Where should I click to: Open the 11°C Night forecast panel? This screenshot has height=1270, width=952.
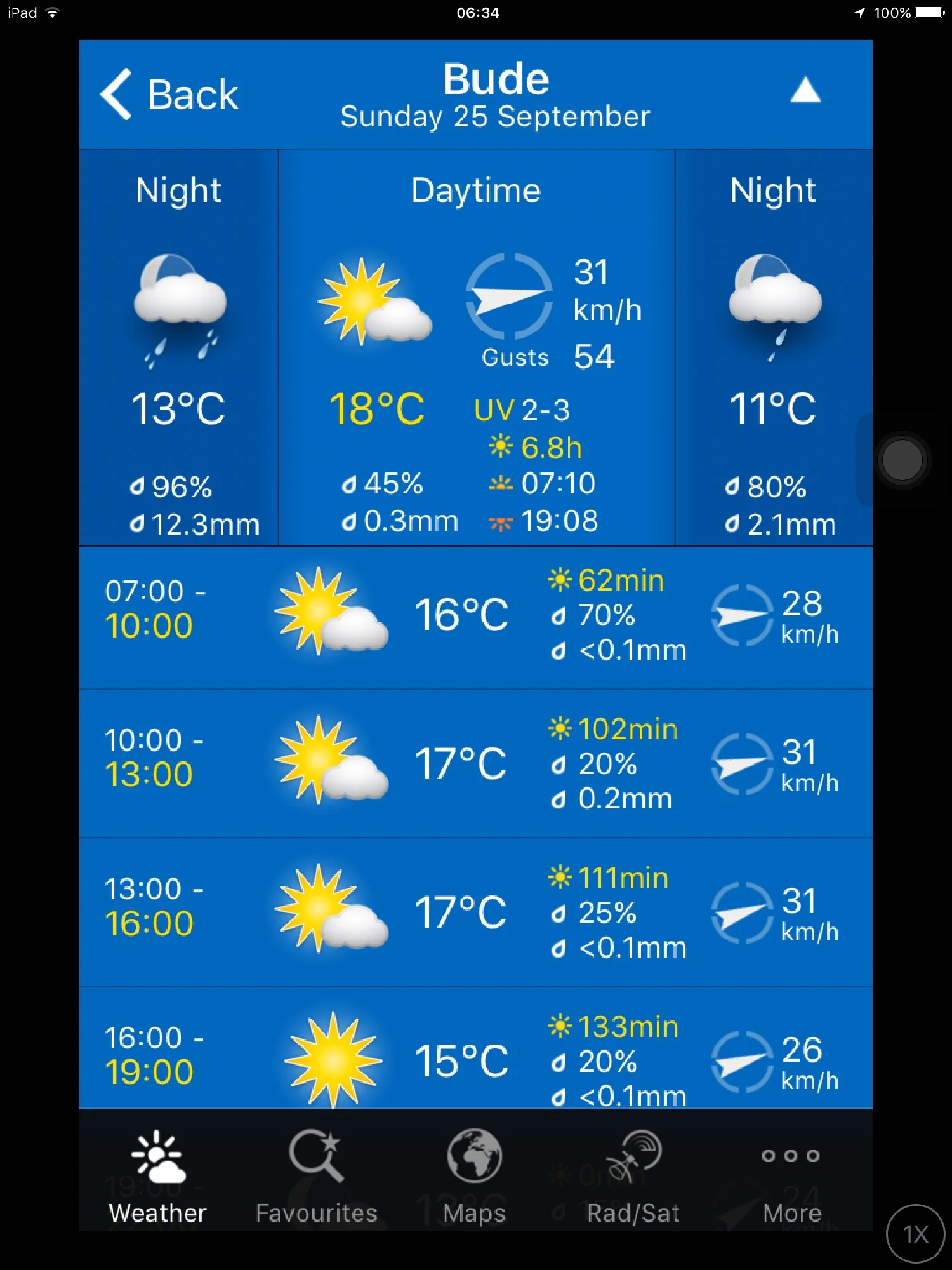click(x=773, y=347)
